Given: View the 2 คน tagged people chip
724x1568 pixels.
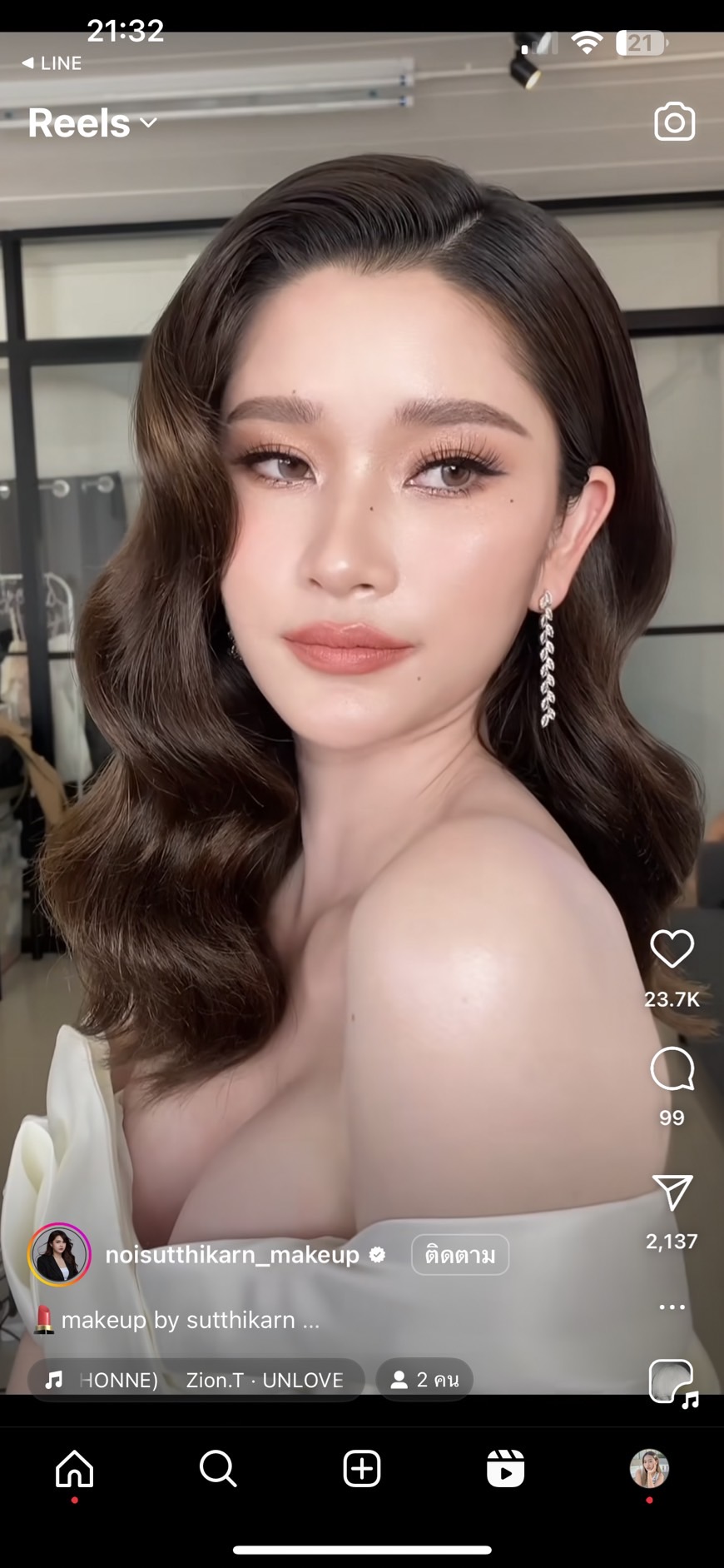Looking at the screenshot, I should point(424,1380).
